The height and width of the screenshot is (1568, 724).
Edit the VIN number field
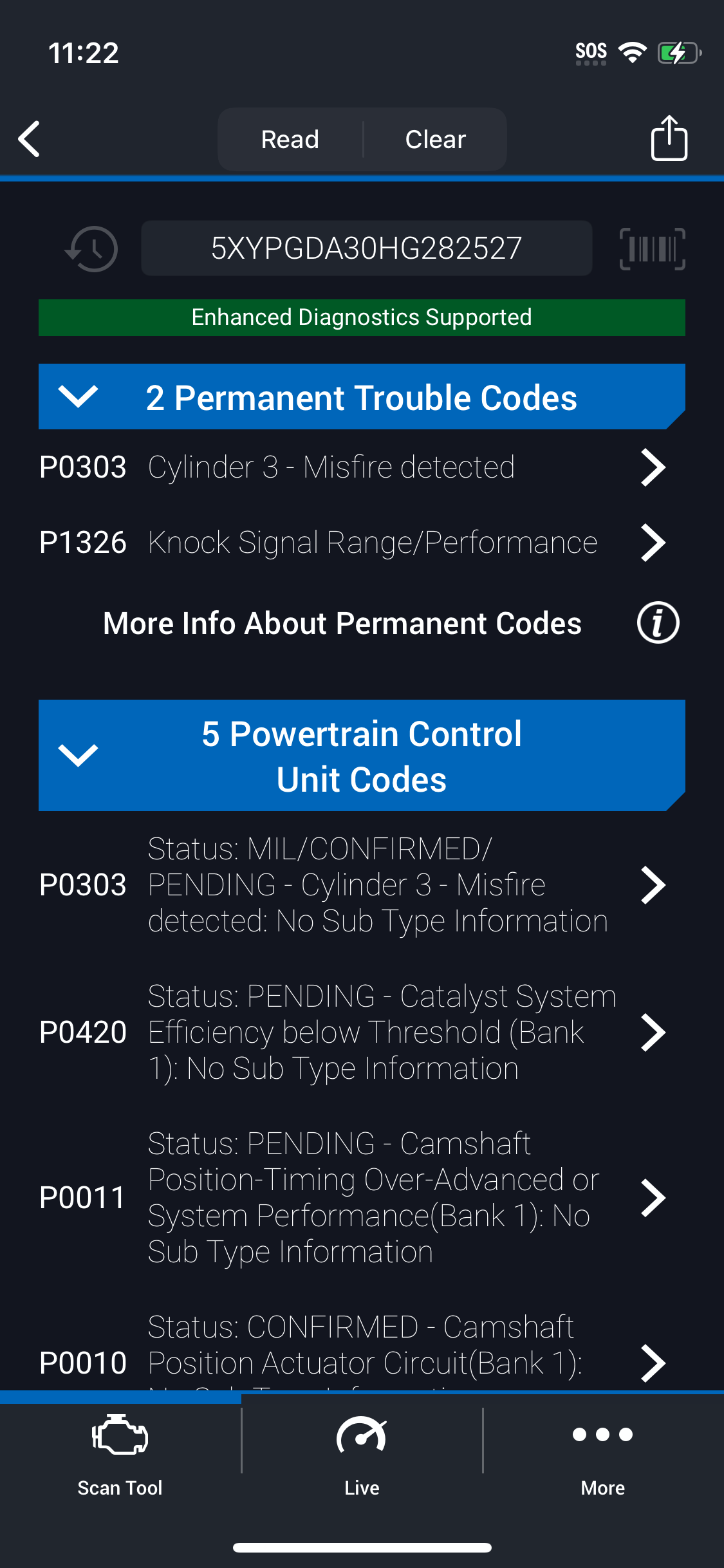click(366, 248)
